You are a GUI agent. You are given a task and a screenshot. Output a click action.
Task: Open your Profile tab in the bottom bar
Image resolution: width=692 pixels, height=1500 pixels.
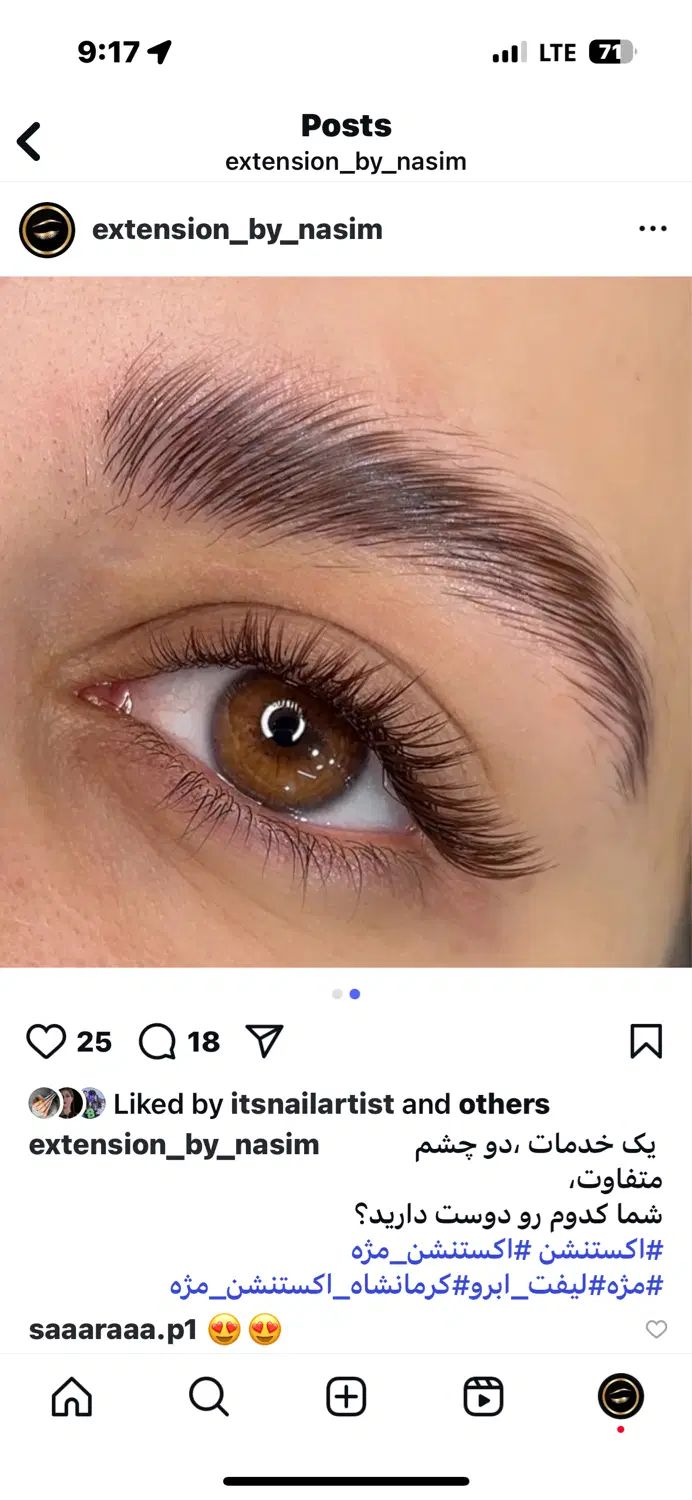click(620, 1397)
